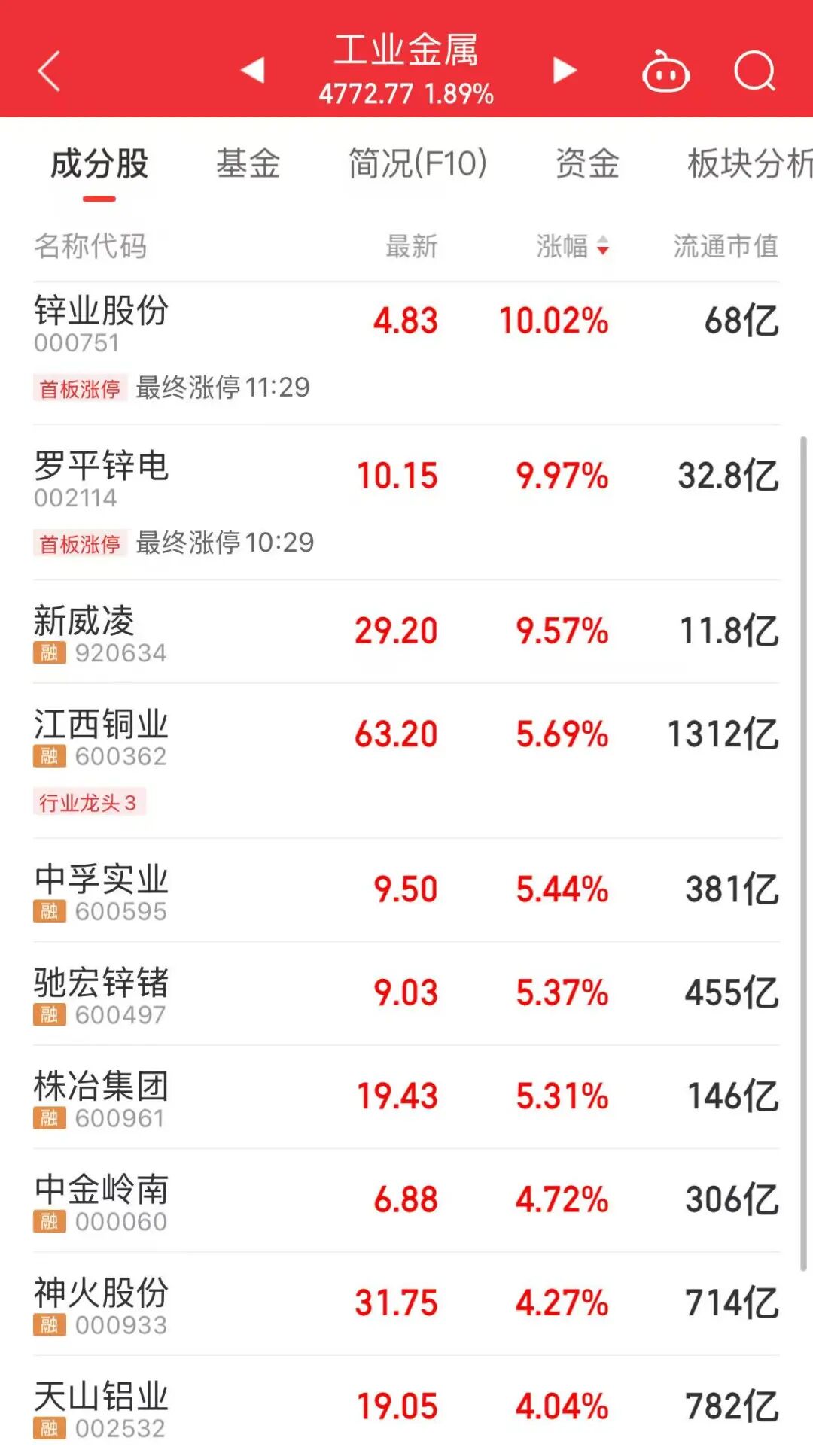Switch to the 资金 tab
Screen dimensions: 813x1456
coord(587,163)
